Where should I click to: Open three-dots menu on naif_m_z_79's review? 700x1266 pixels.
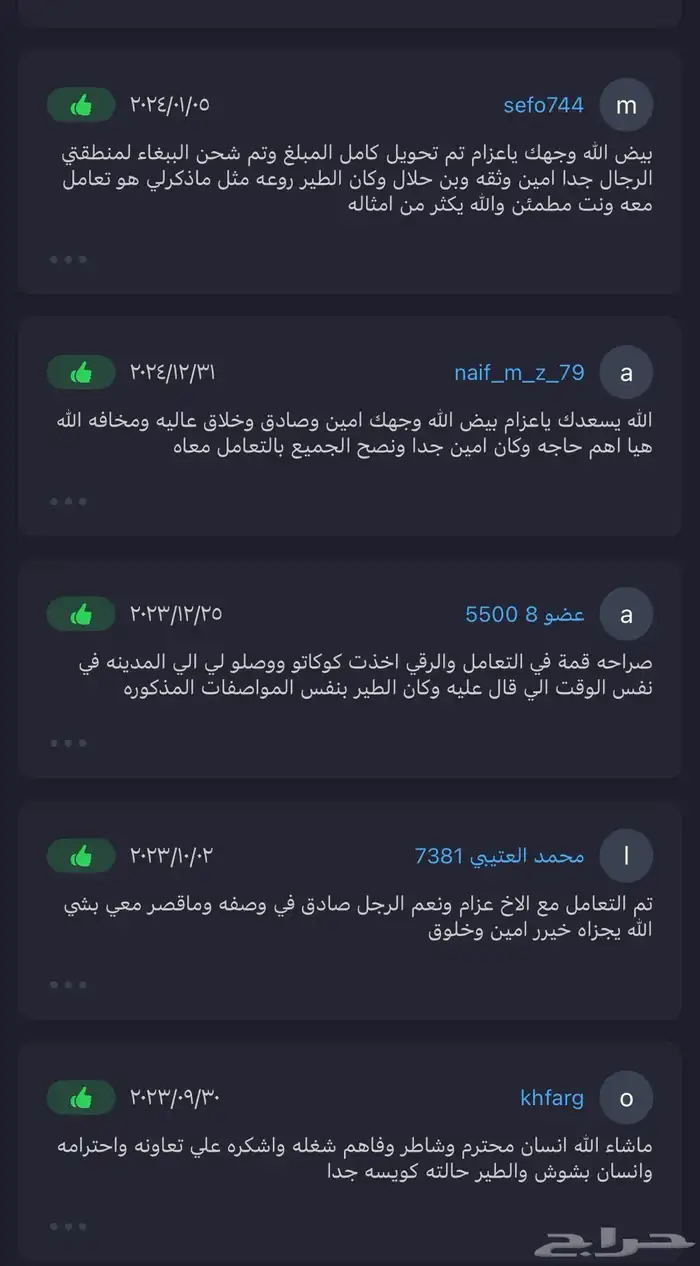pos(69,501)
